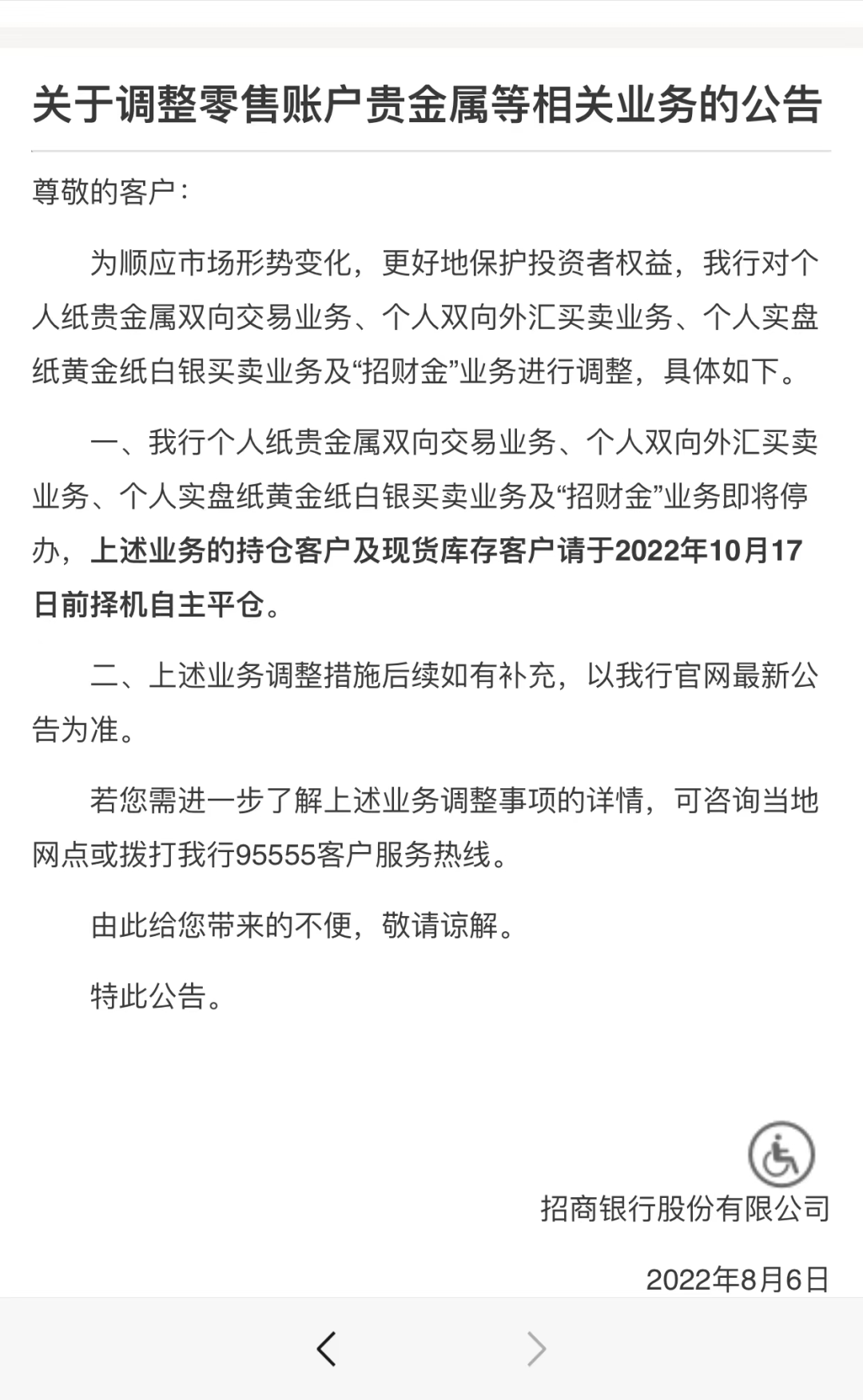Tap the forward navigation arrow
The height and width of the screenshot is (1400, 863).
(537, 1349)
